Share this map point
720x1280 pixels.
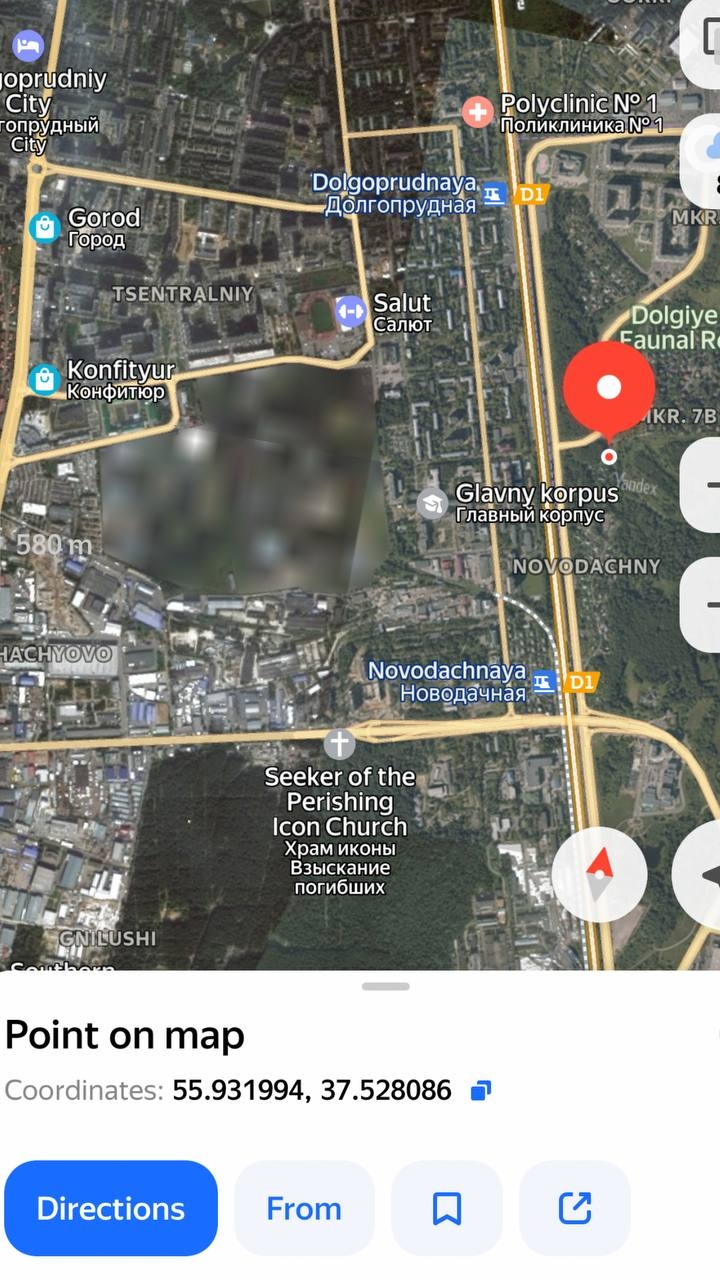[575, 1208]
